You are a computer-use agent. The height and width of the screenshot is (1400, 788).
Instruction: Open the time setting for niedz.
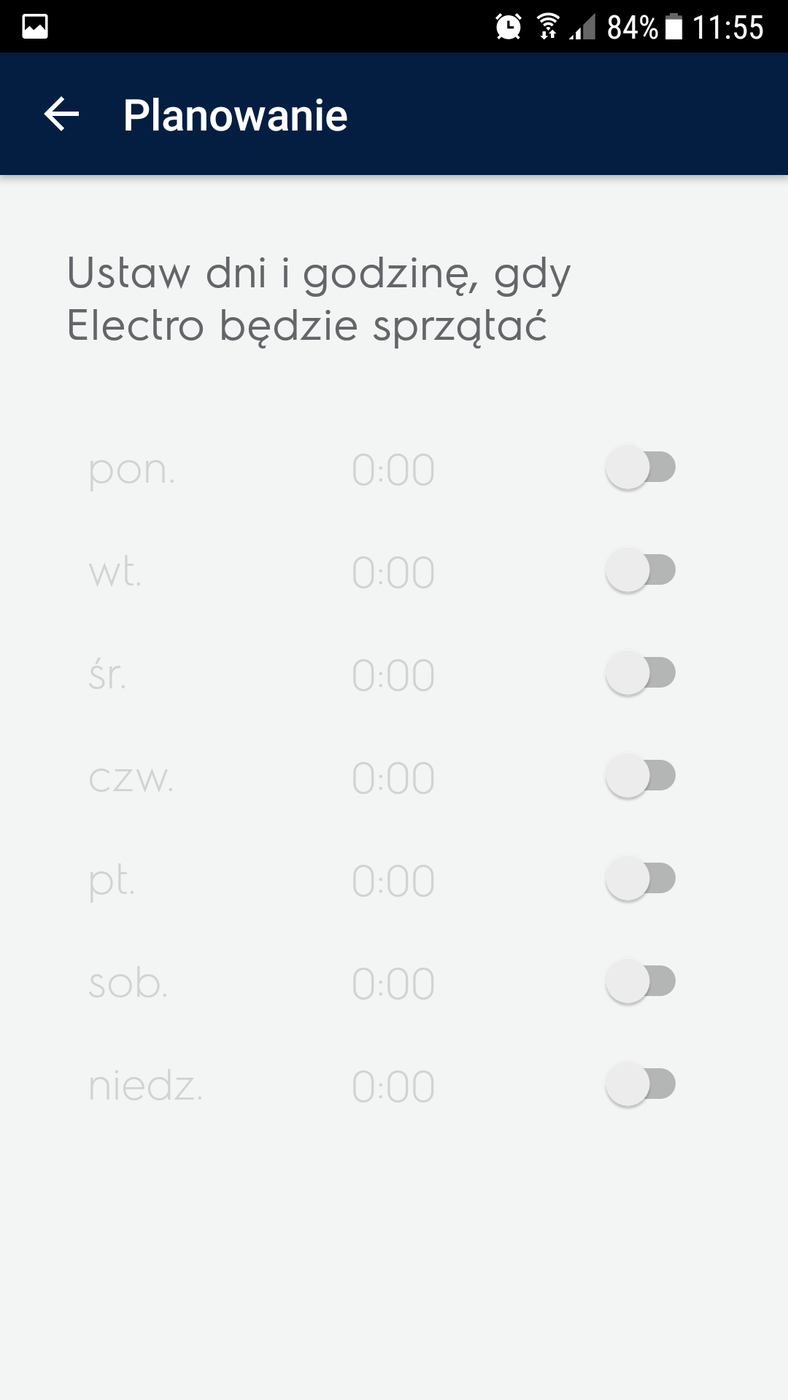coord(393,1086)
